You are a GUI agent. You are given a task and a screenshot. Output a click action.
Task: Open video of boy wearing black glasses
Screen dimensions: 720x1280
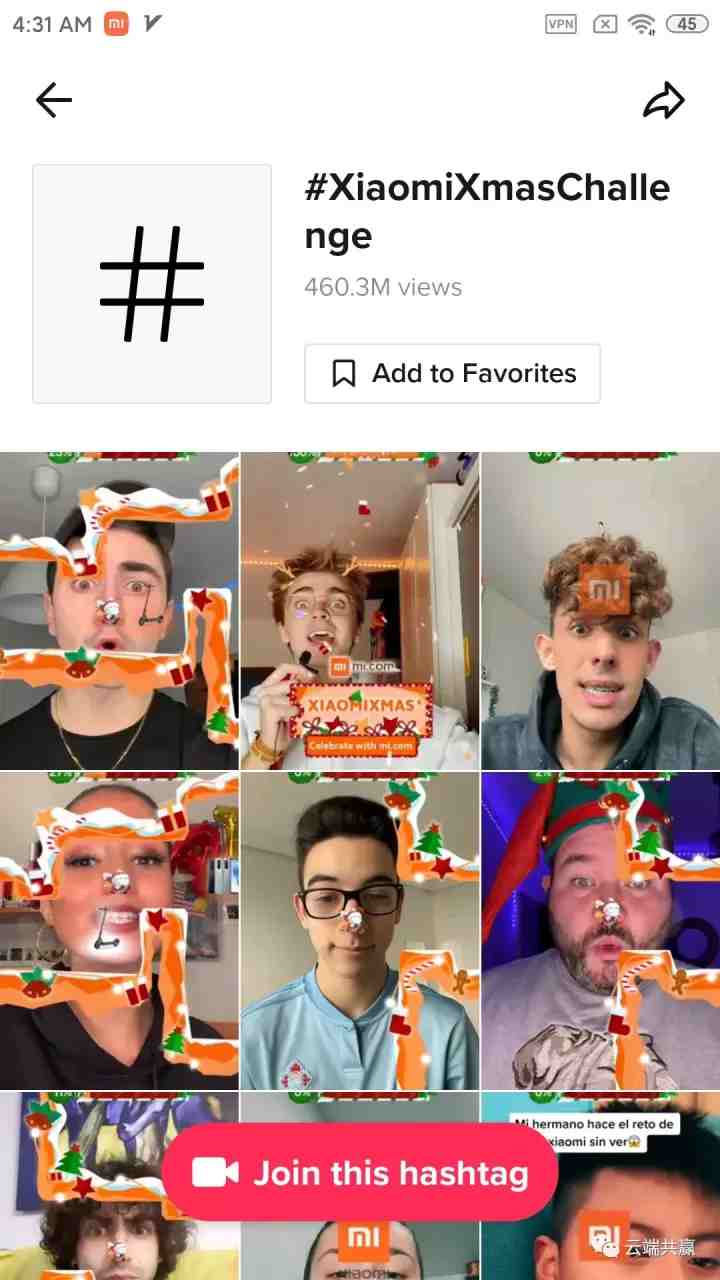pos(360,930)
